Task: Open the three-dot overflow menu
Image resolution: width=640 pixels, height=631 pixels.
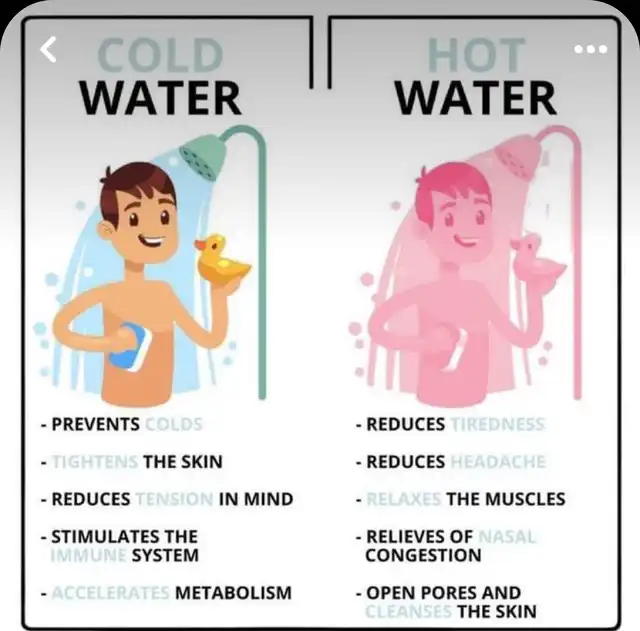Action: pos(590,49)
